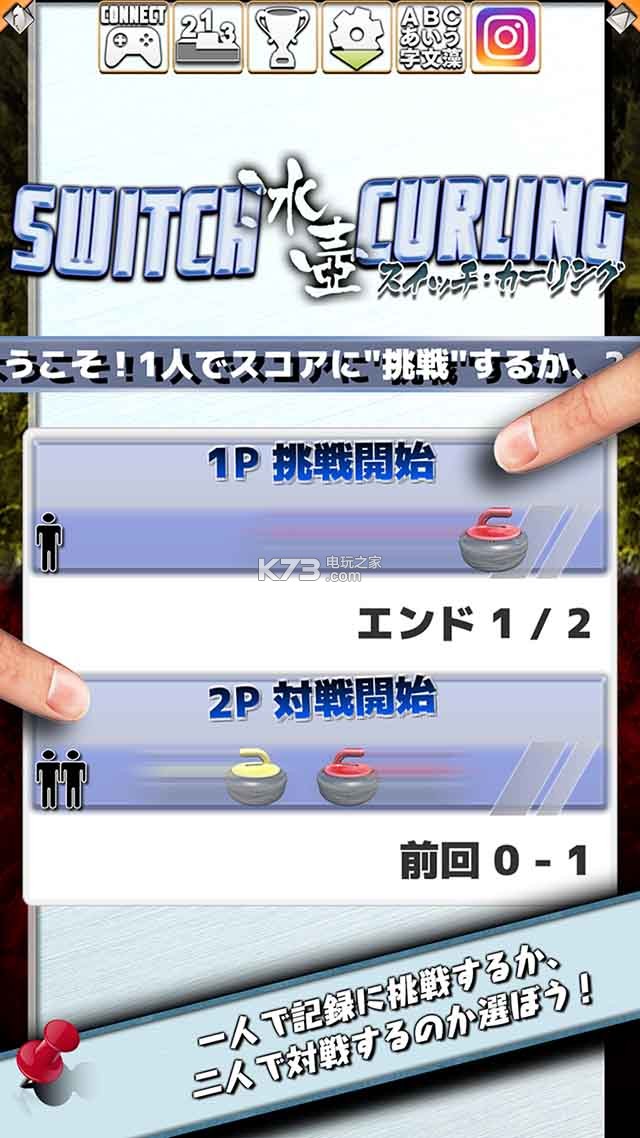Start 1P 挑戦開始 challenge mode
Screen dimensions: 640x1138
pos(320,505)
